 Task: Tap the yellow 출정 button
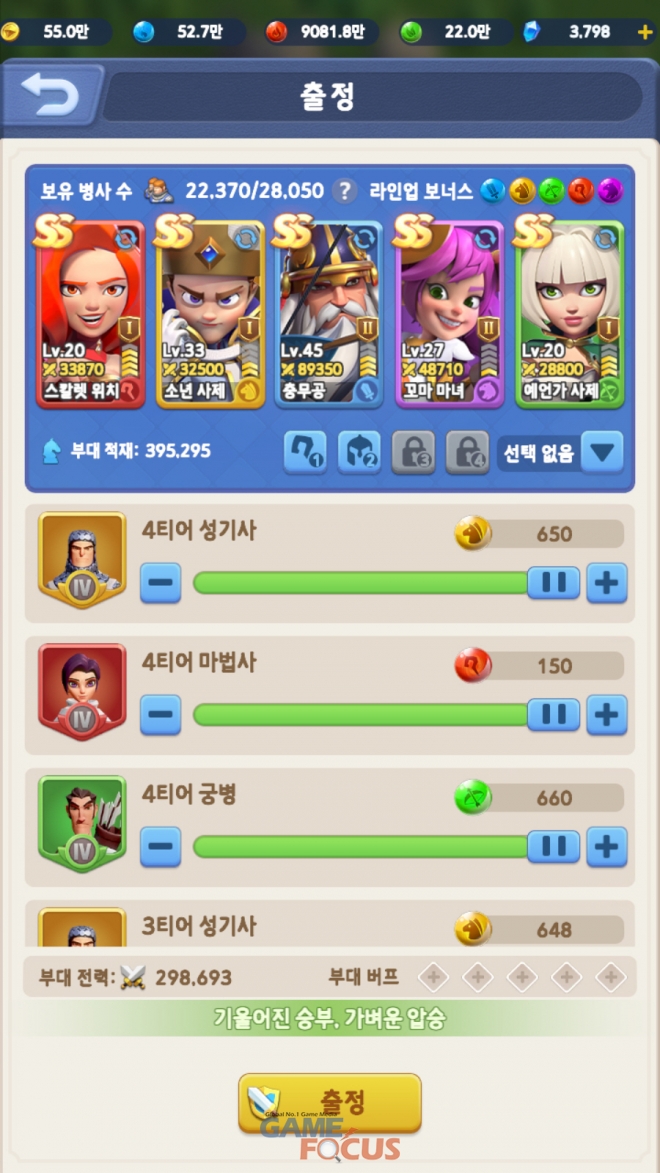coord(330,1103)
